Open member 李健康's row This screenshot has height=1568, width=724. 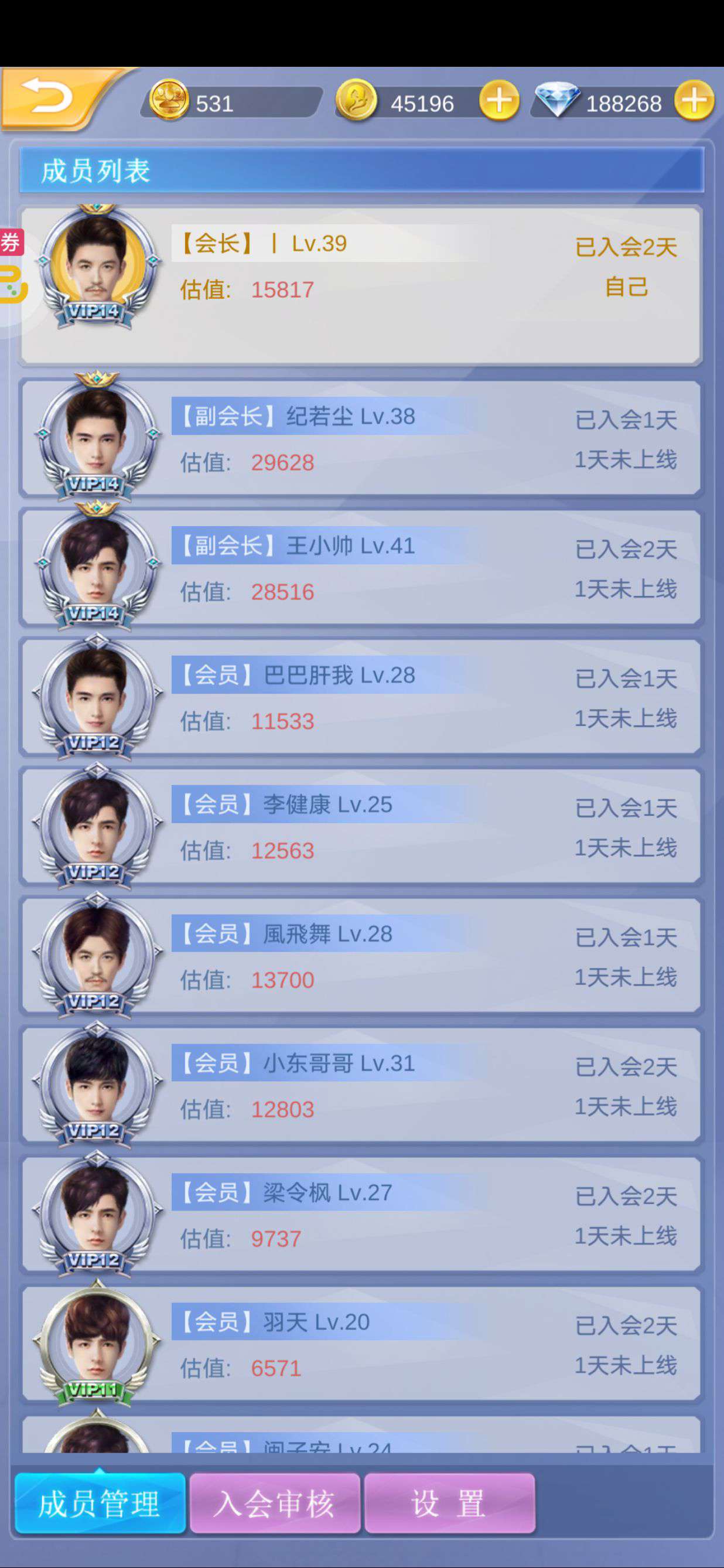361,827
